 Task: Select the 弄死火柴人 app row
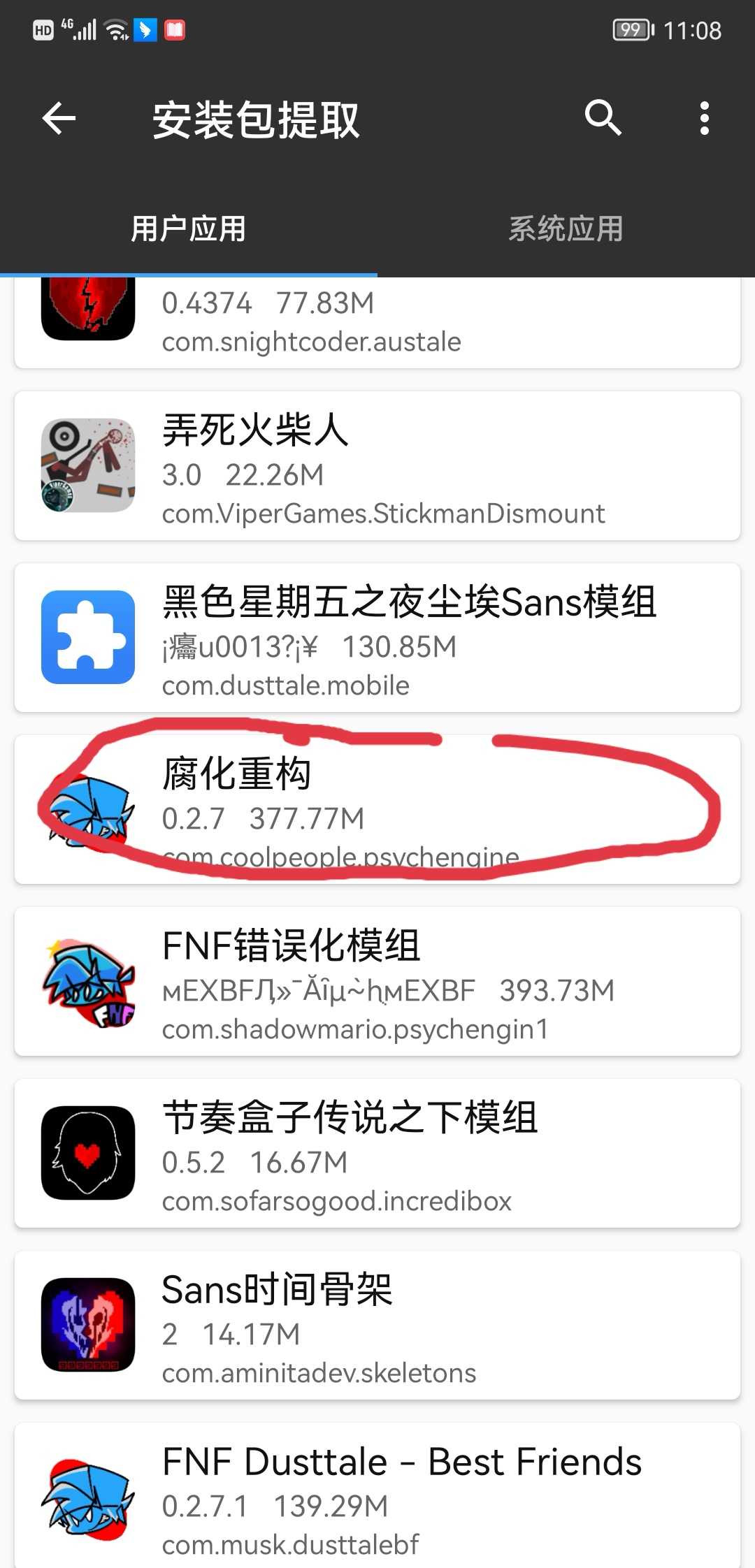377,466
